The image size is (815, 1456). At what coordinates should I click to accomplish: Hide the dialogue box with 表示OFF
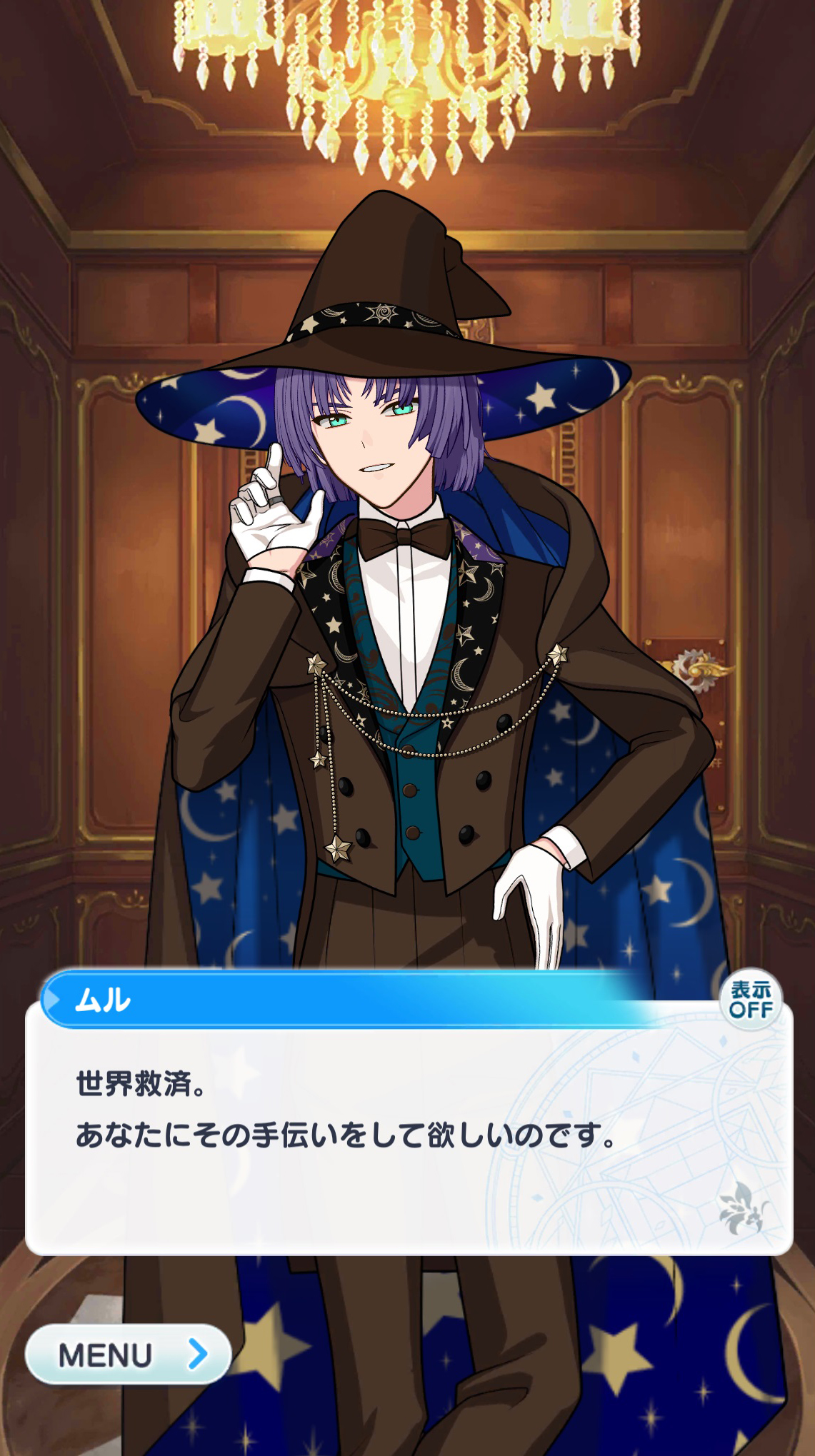[x=751, y=1000]
